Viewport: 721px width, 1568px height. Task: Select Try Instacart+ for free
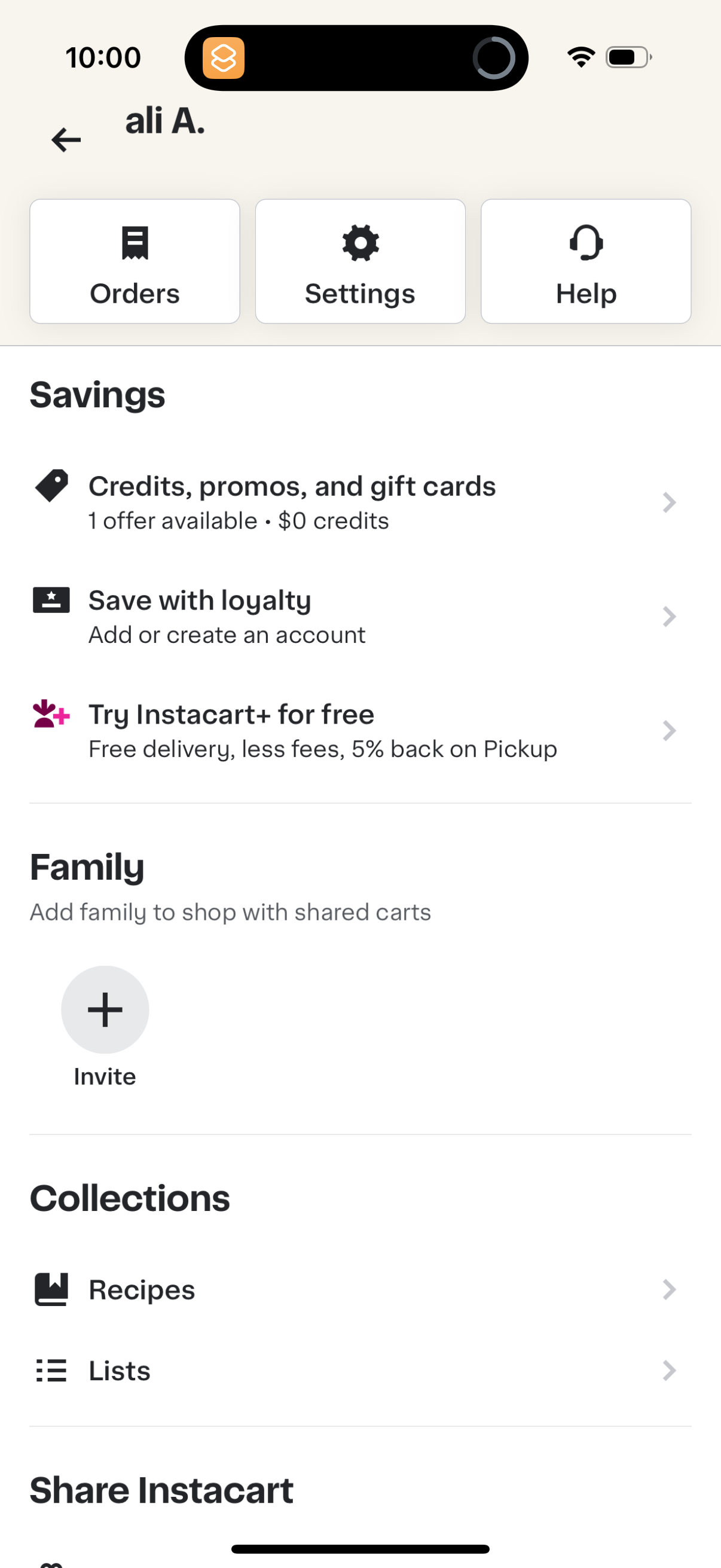click(360, 730)
